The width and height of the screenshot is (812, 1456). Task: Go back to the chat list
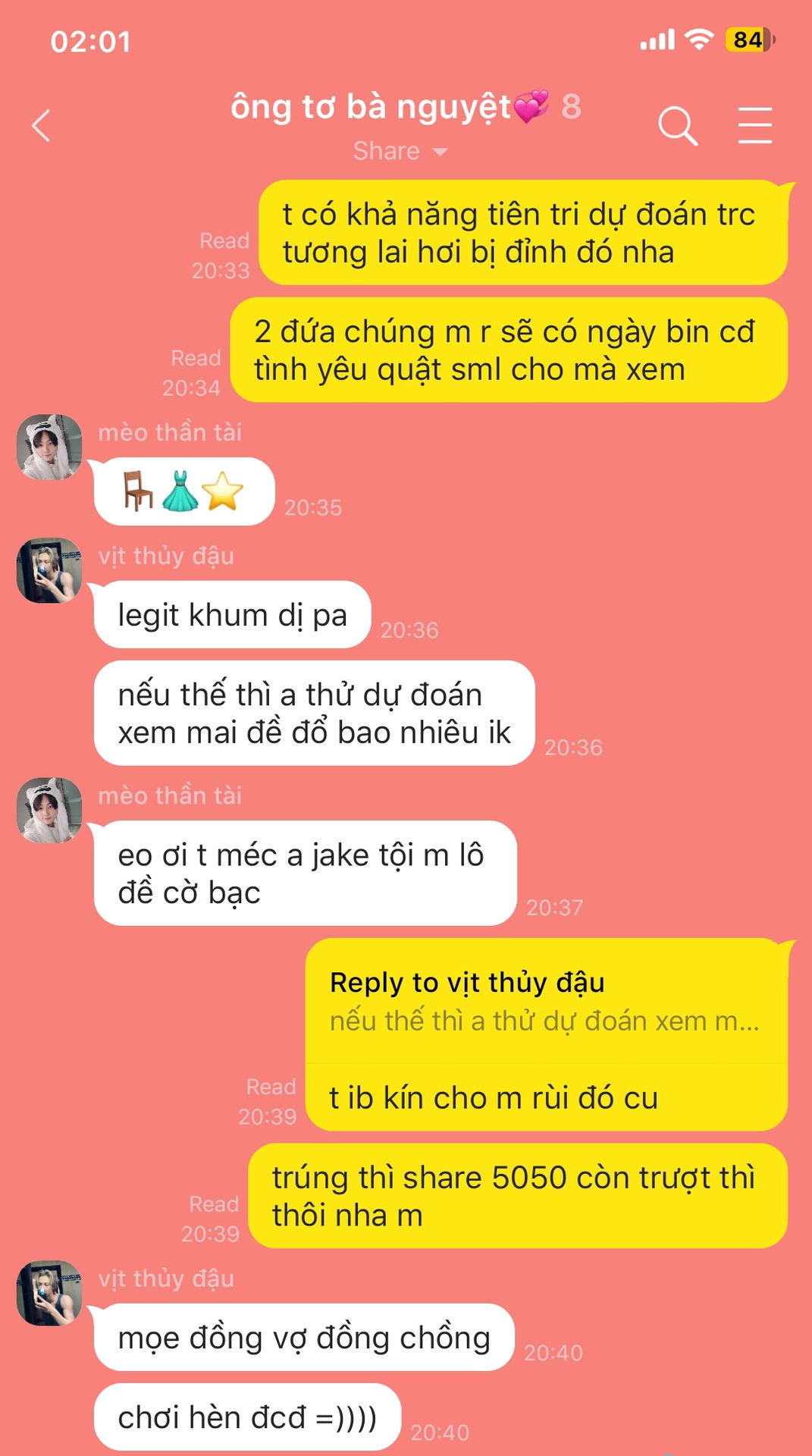tap(42, 126)
